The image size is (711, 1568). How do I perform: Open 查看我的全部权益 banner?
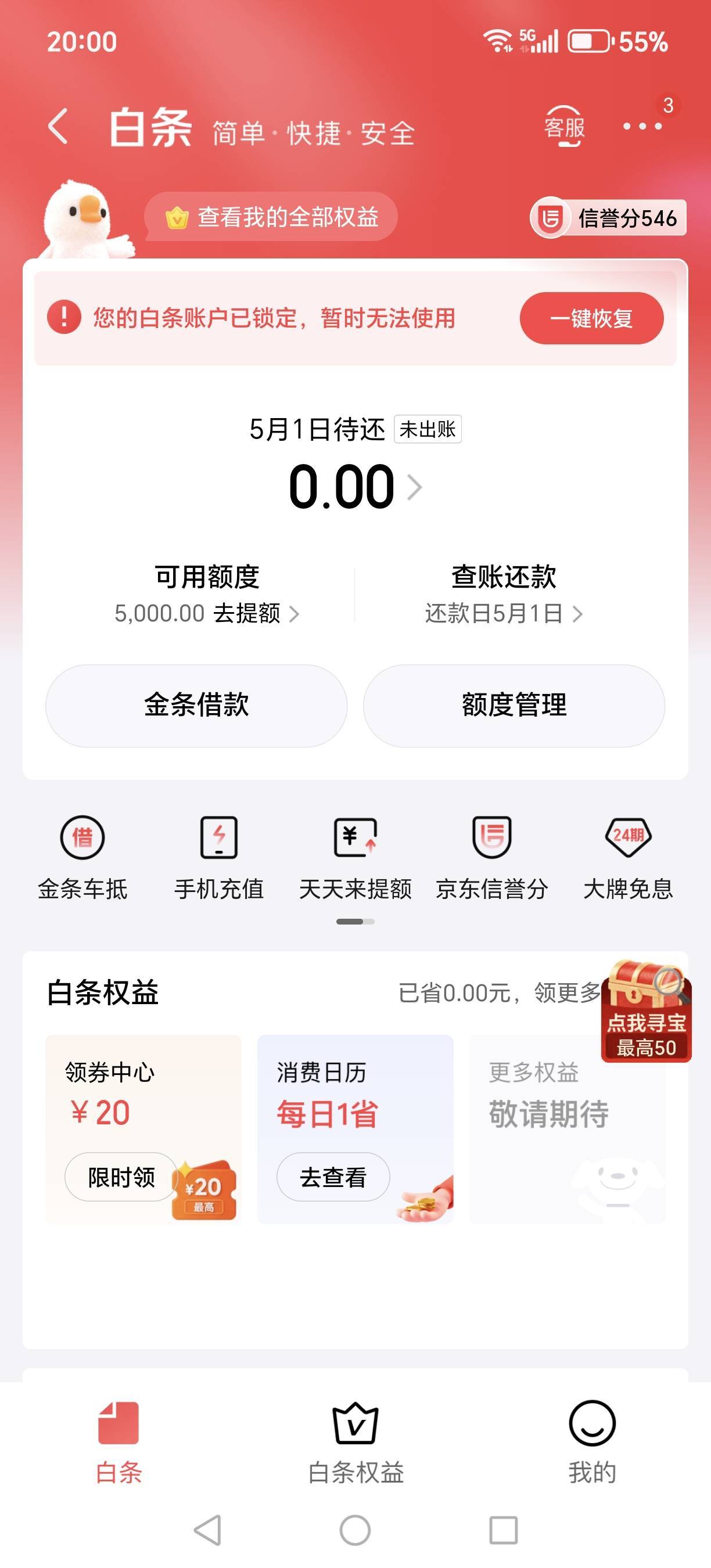pos(271,217)
